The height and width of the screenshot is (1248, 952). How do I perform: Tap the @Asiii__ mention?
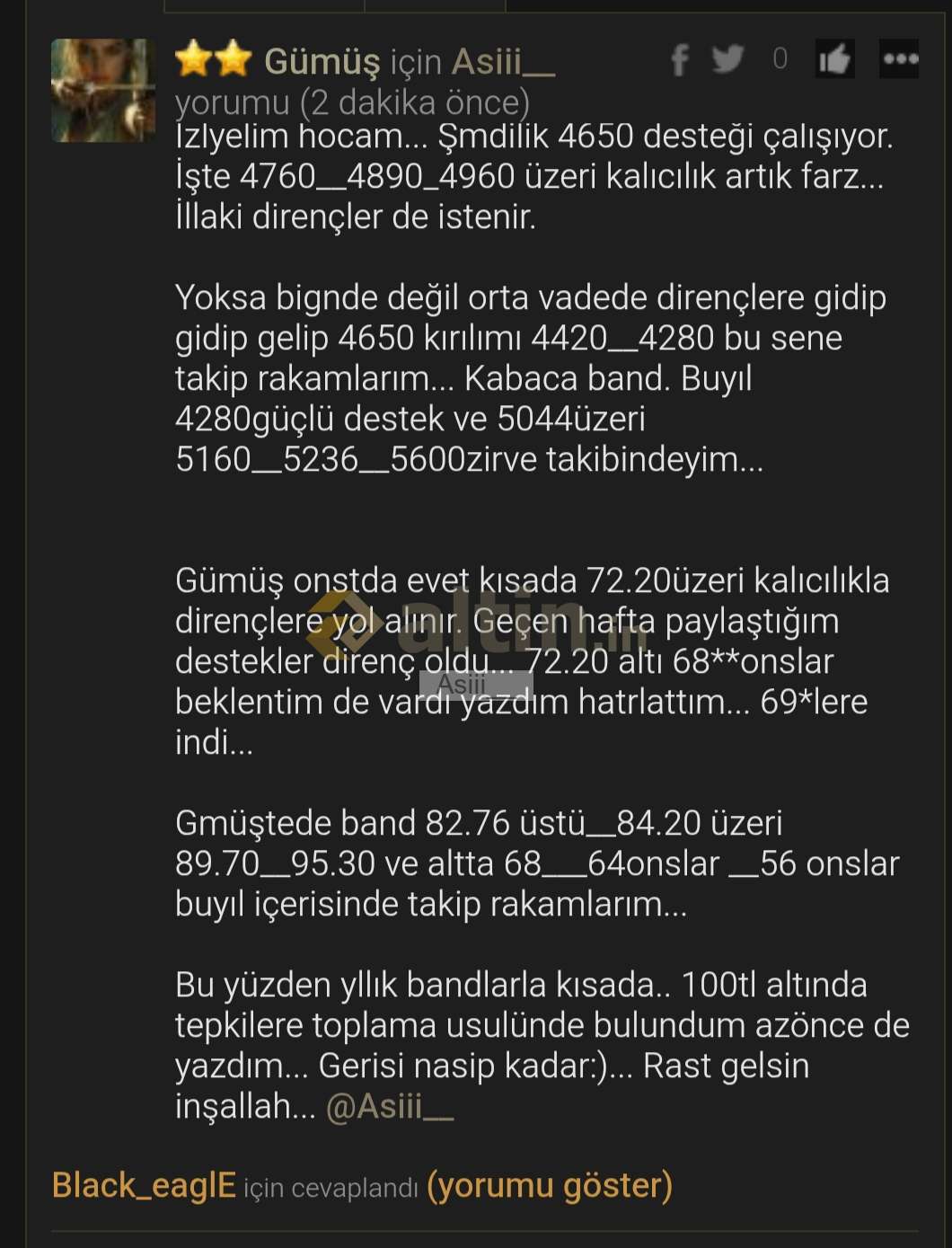click(x=389, y=1106)
